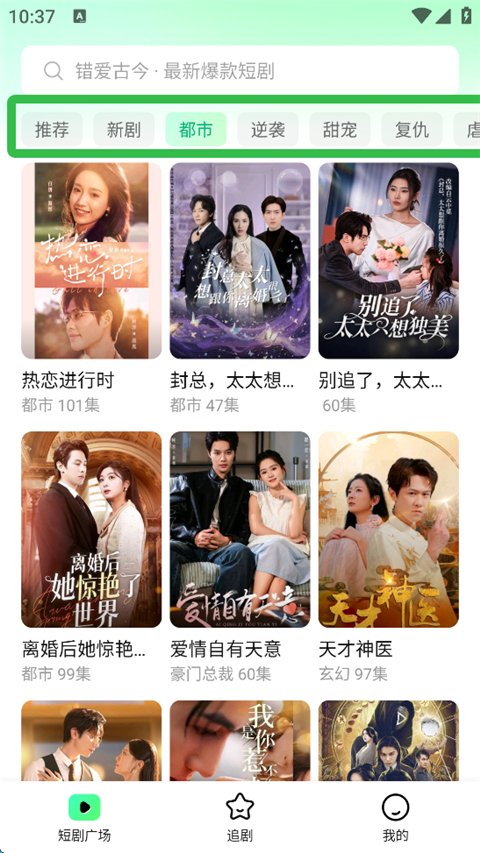480x853 pixels.
Task: Select the 都市 category chip
Action: coord(196,129)
